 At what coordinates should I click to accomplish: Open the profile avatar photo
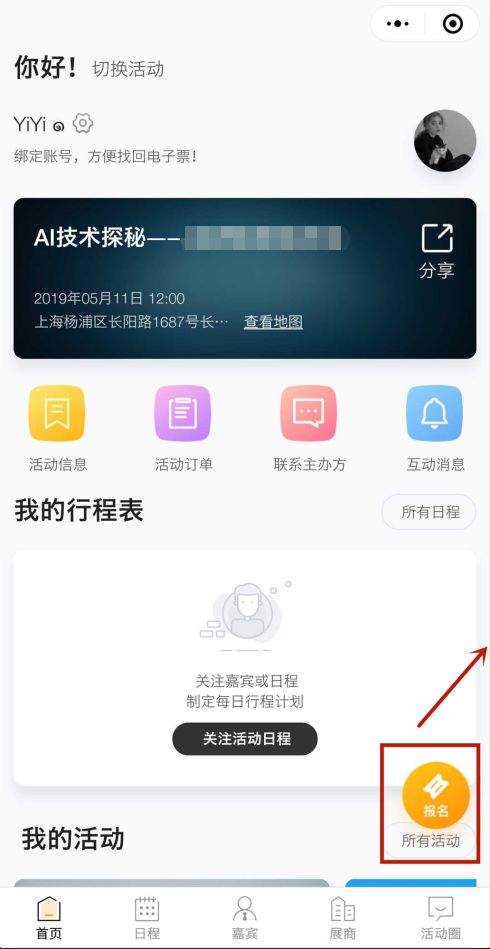[x=445, y=140]
